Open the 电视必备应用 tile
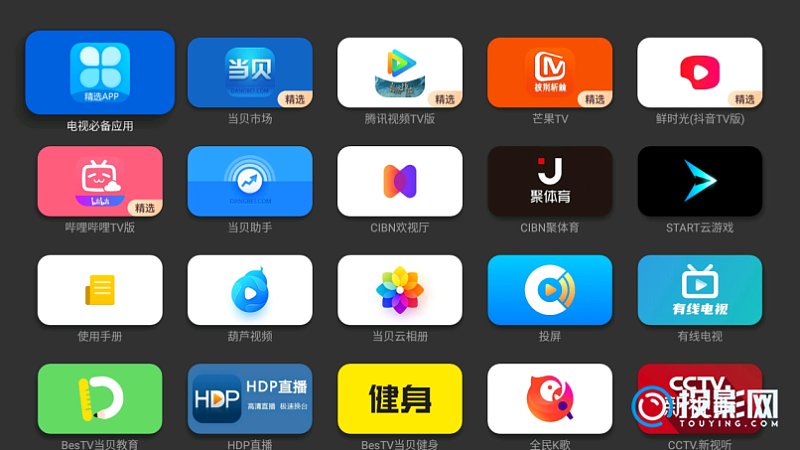Viewport: 800px width, 450px height. [100, 72]
